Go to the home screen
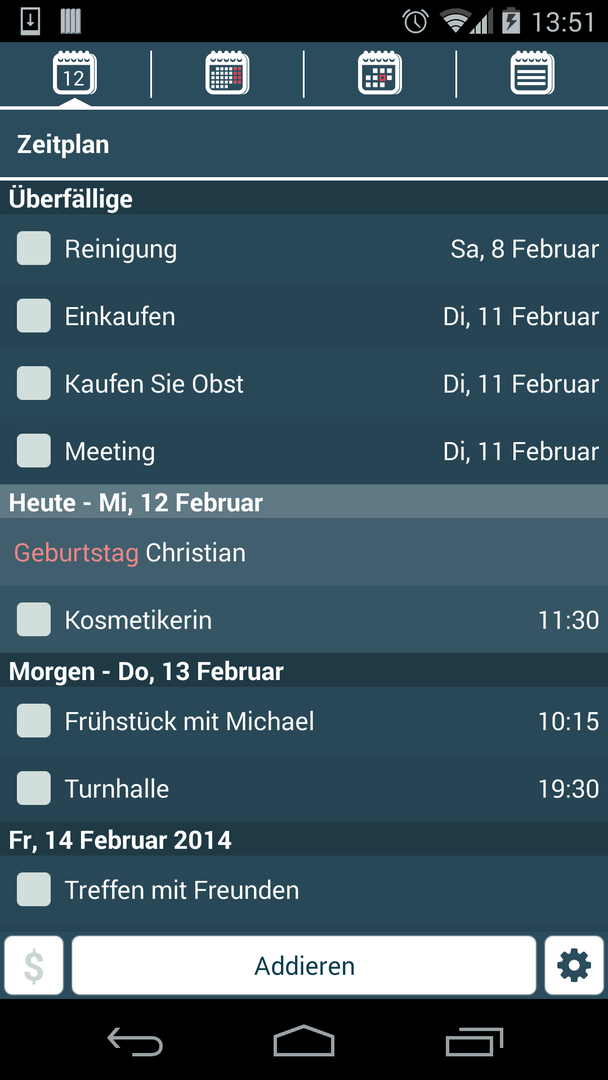Screen dimensions: 608x1080 tap(304, 1040)
